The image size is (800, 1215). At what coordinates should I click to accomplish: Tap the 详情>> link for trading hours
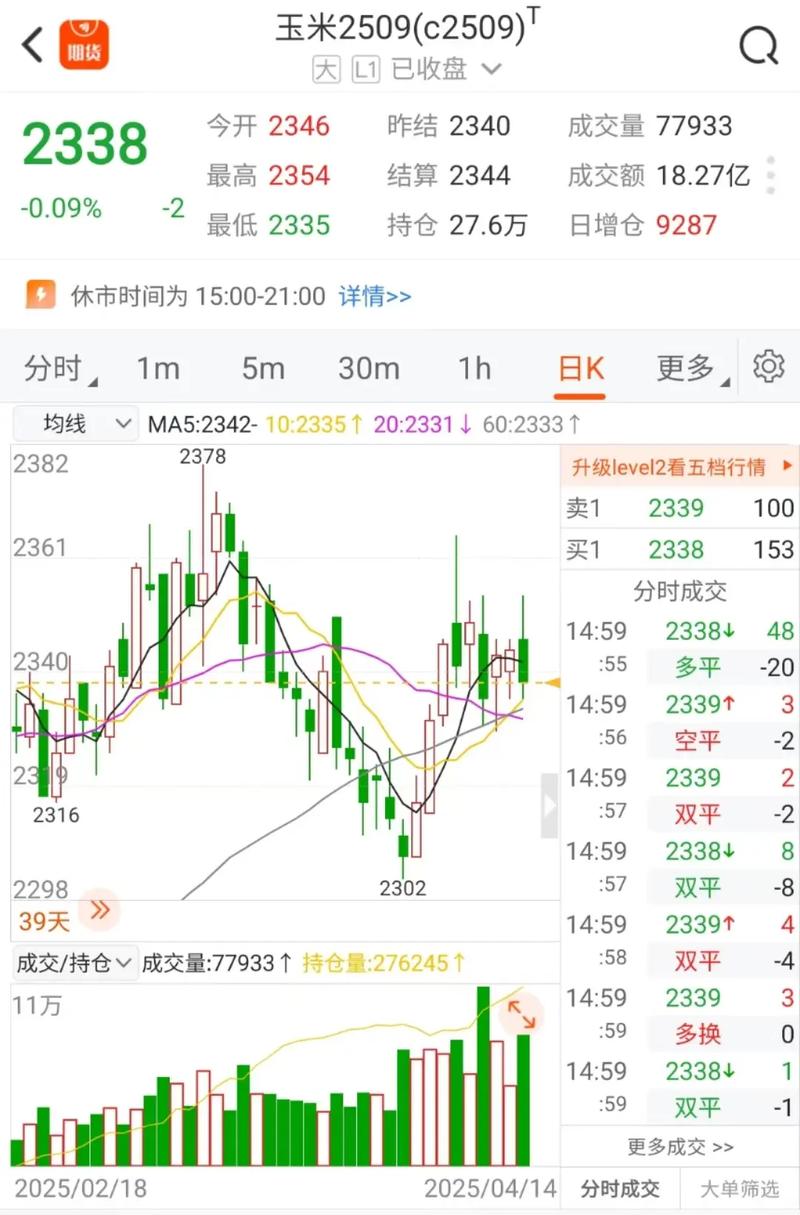tap(376, 297)
